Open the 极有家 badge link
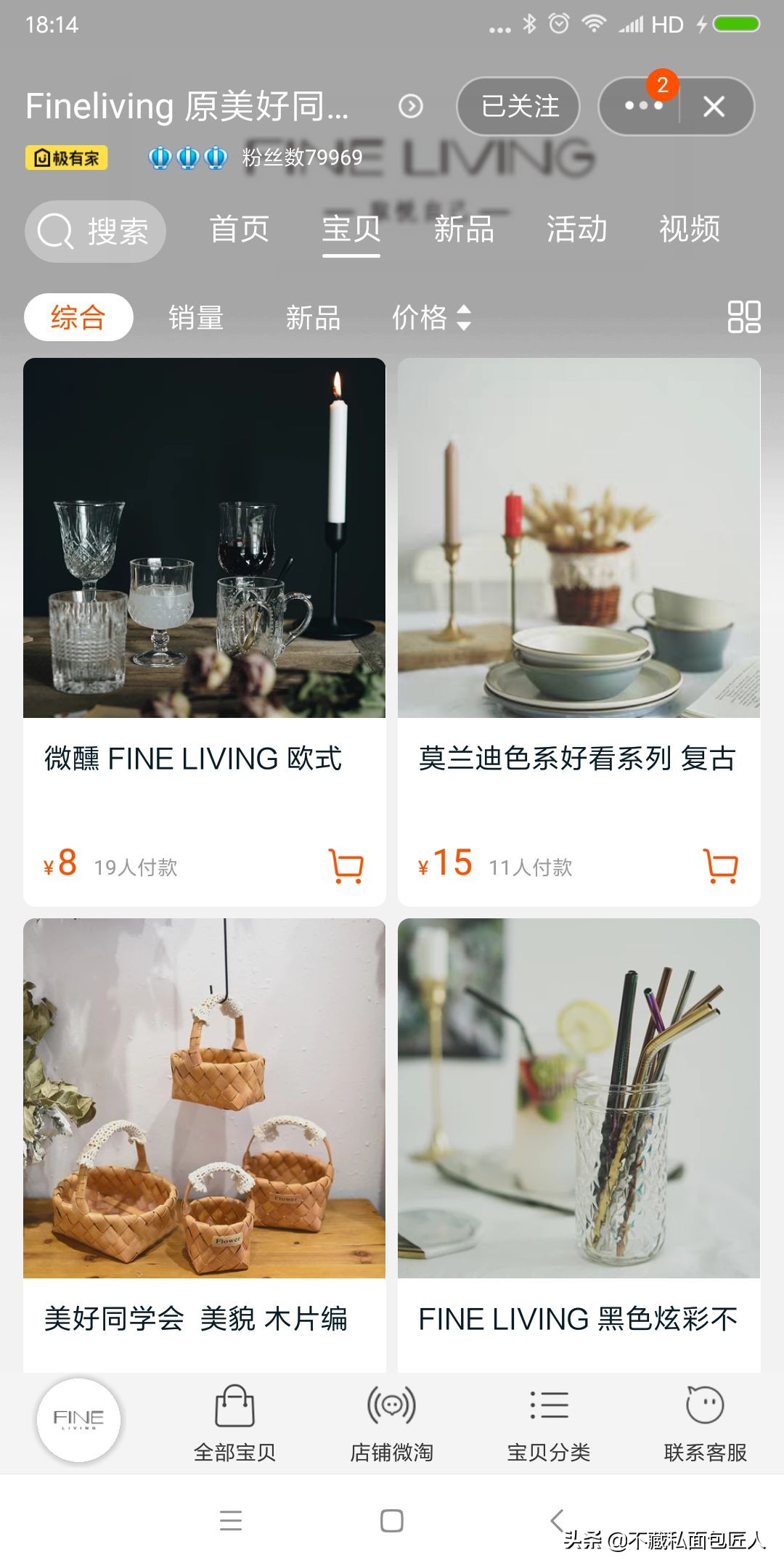 pyautogui.click(x=68, y=156)
